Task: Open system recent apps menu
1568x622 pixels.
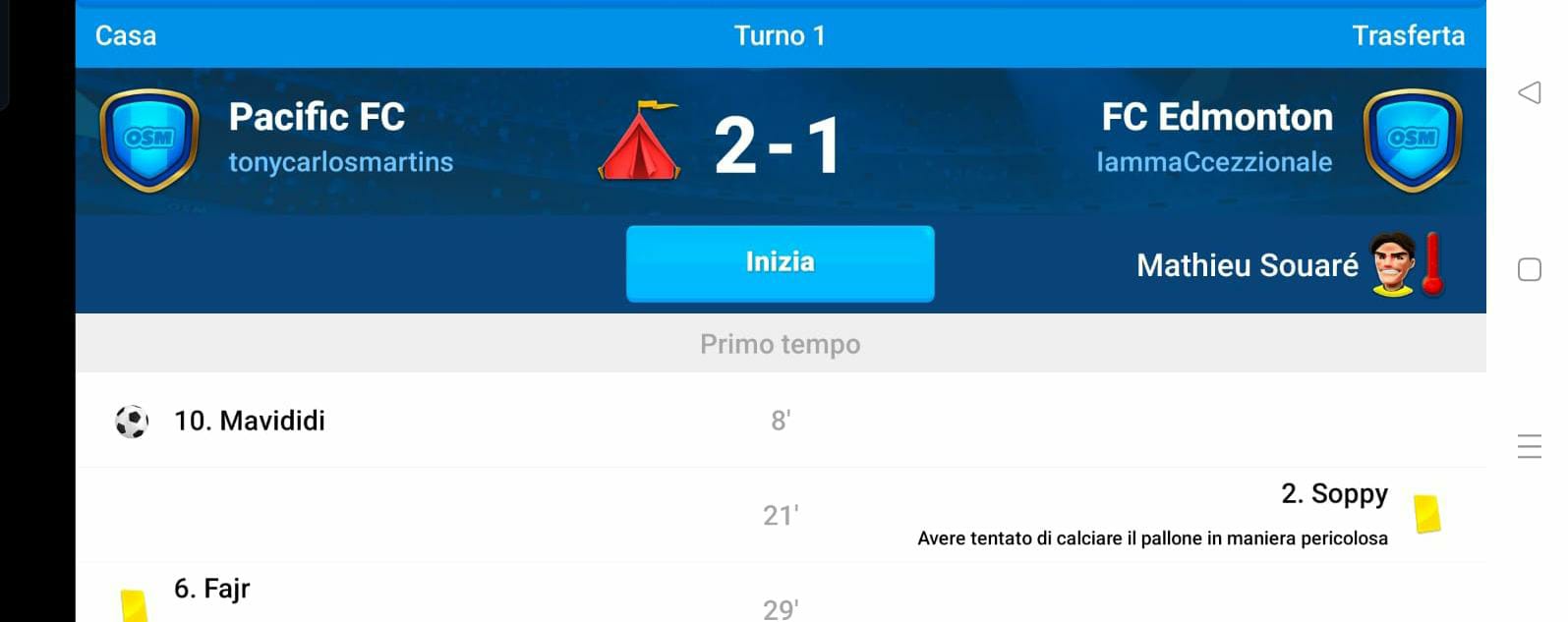Action: coord(1529,446)
